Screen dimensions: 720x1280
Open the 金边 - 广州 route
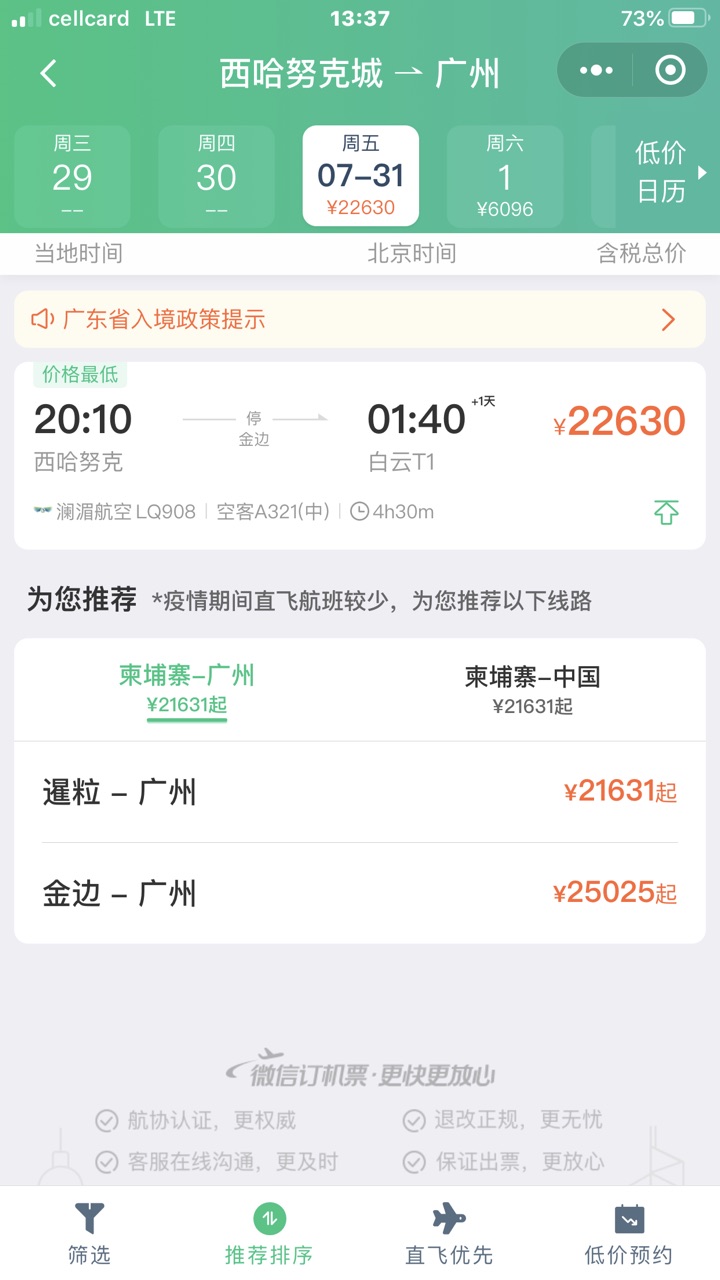tap(360, 892)
